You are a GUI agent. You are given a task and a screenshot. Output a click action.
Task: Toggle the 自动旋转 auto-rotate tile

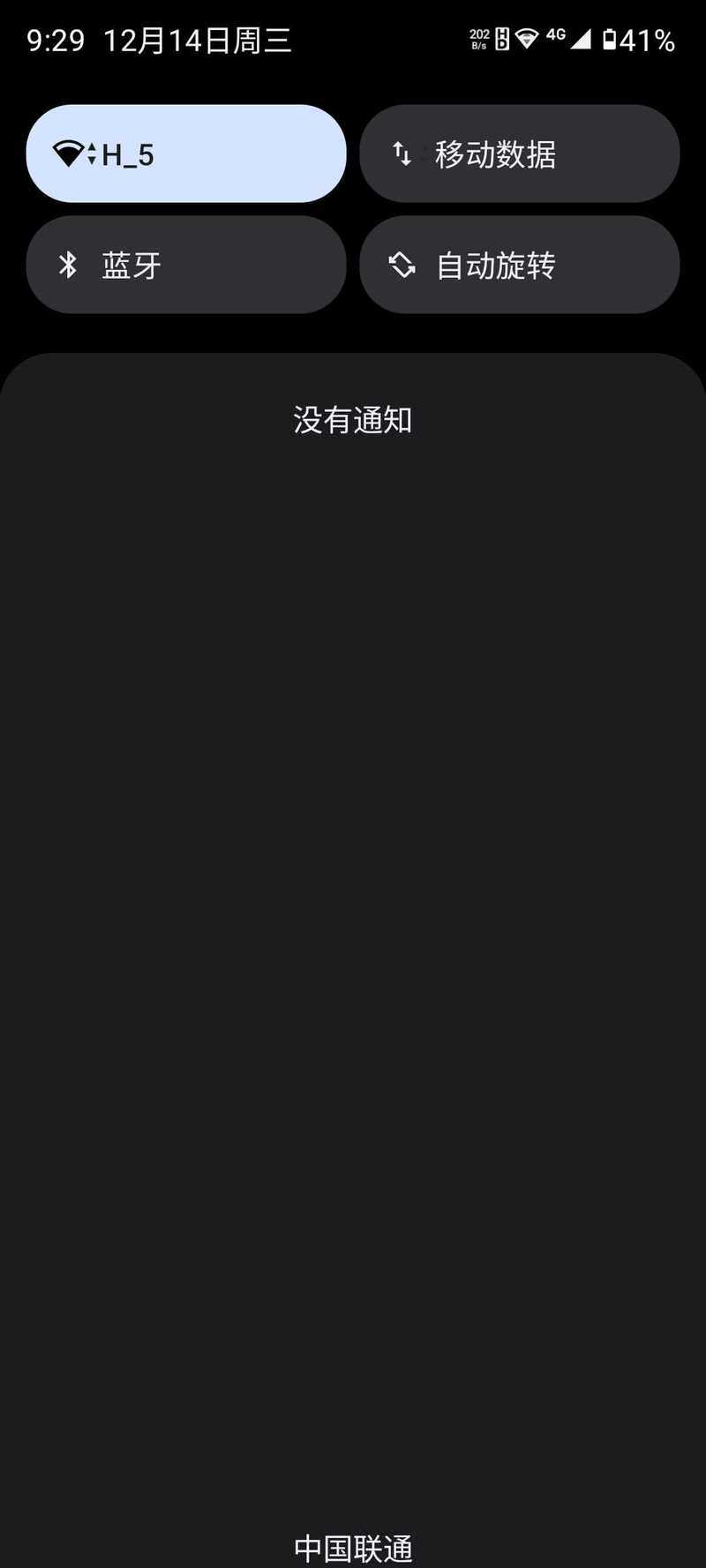tap(519, 265)
